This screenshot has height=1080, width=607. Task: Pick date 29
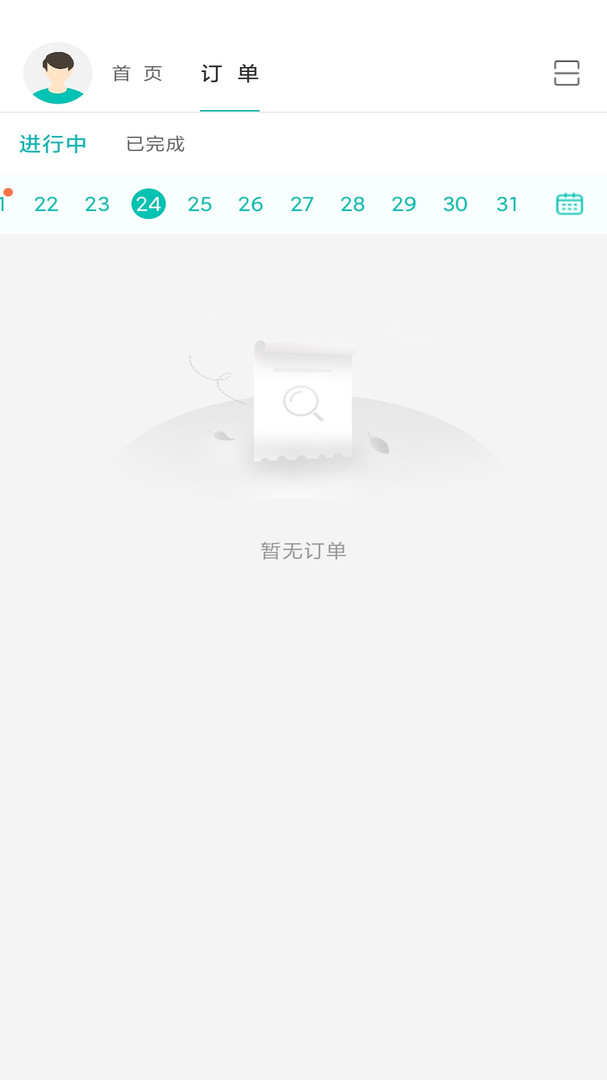(x=404, y=204)
